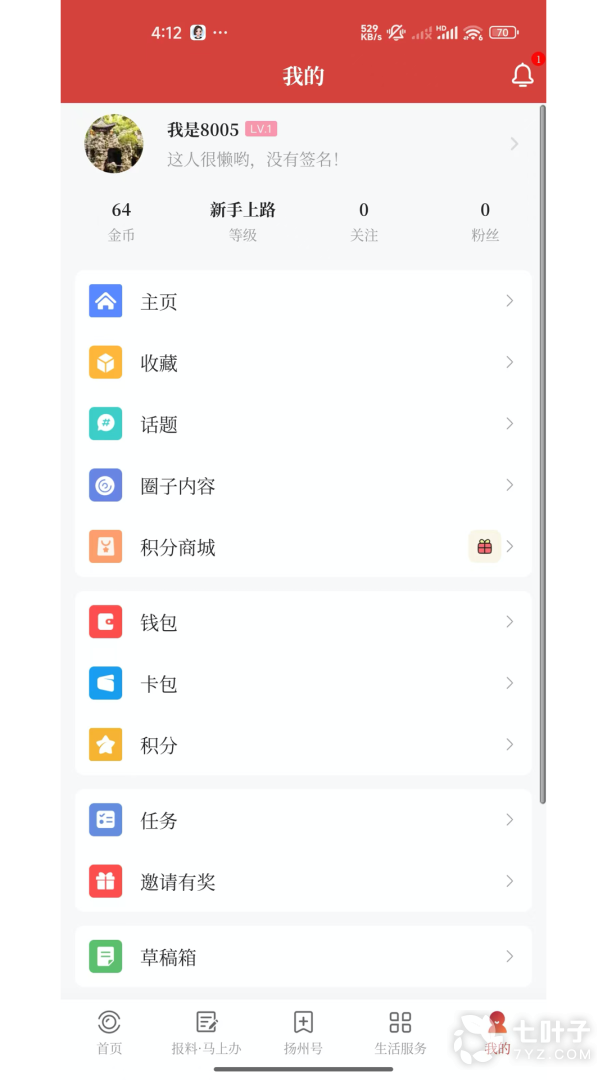View the 金币 coin balance
Viewport: 607px width, 1080px height.
121,221
